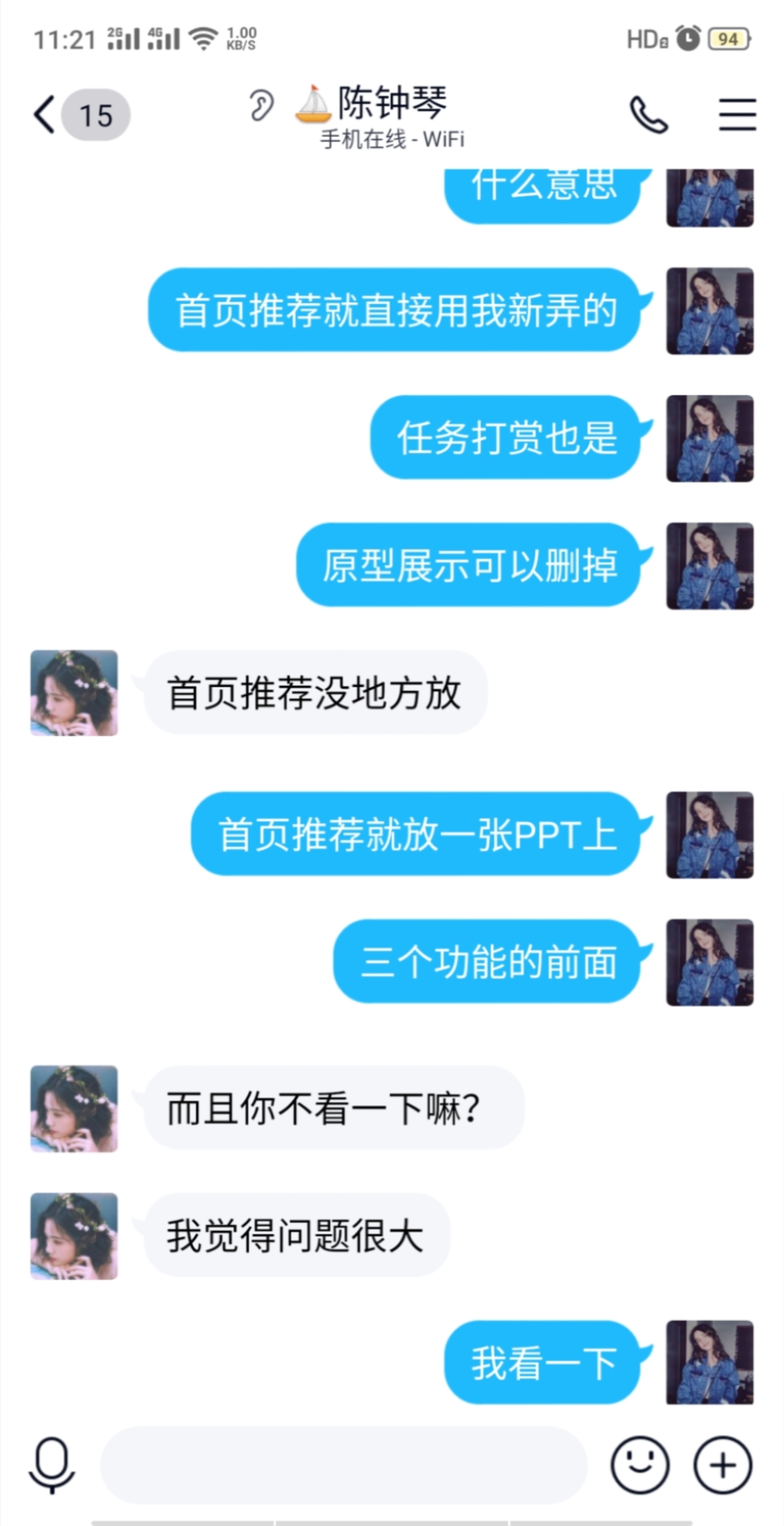Open avatar beside 首页推荐没地方放

click(74, 693)
